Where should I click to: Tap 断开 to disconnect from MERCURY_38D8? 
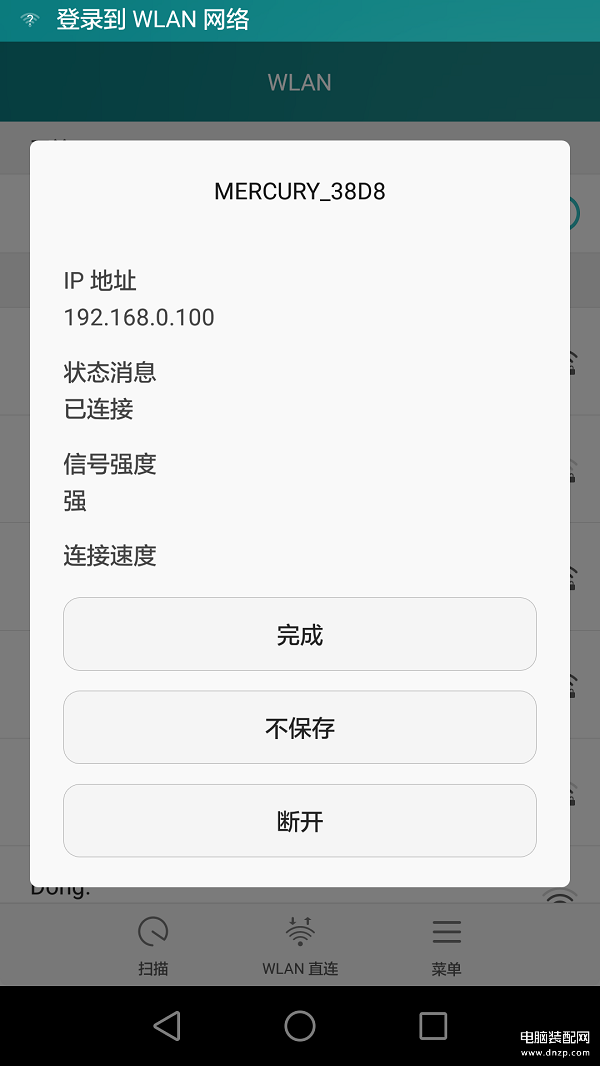point(300,821)
